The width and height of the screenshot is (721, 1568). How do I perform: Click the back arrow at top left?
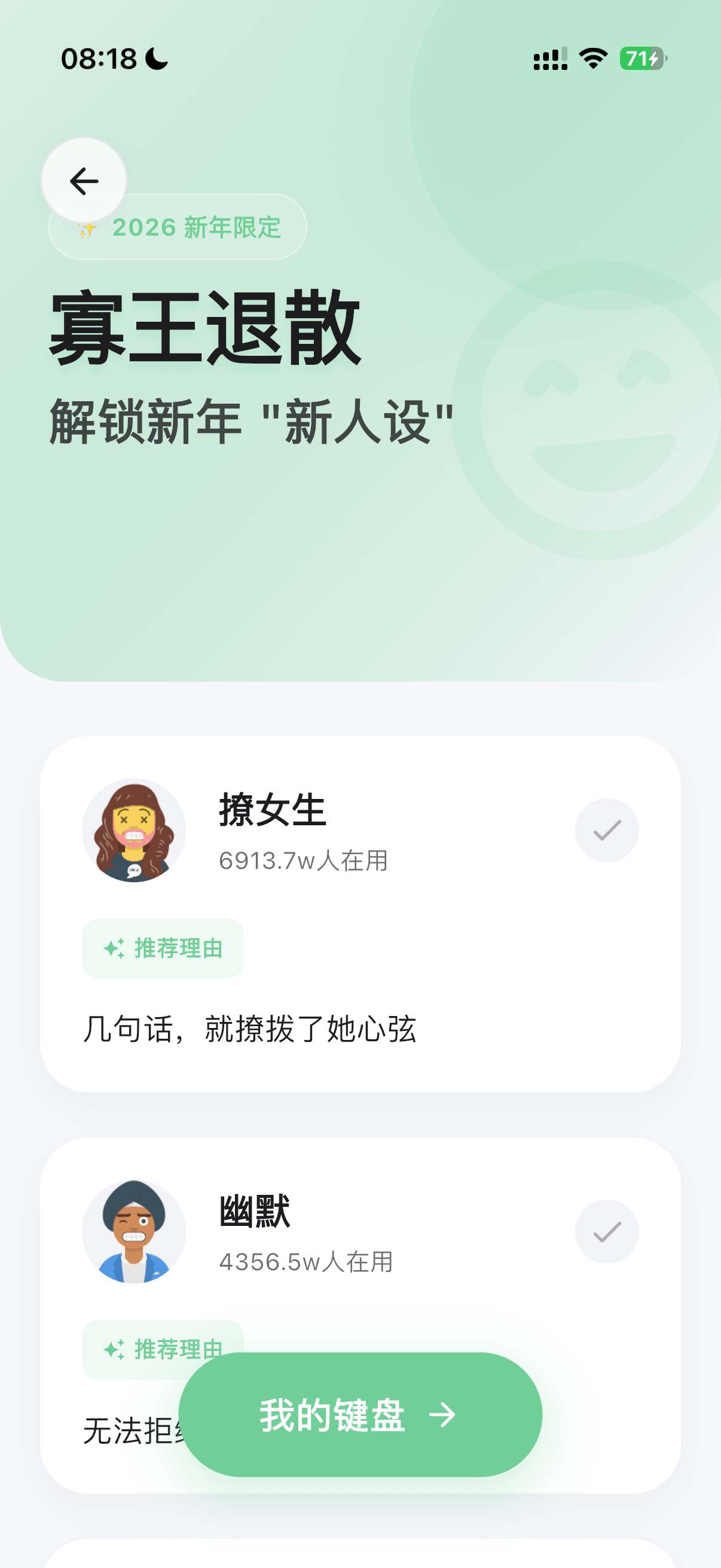click(84, 180)
